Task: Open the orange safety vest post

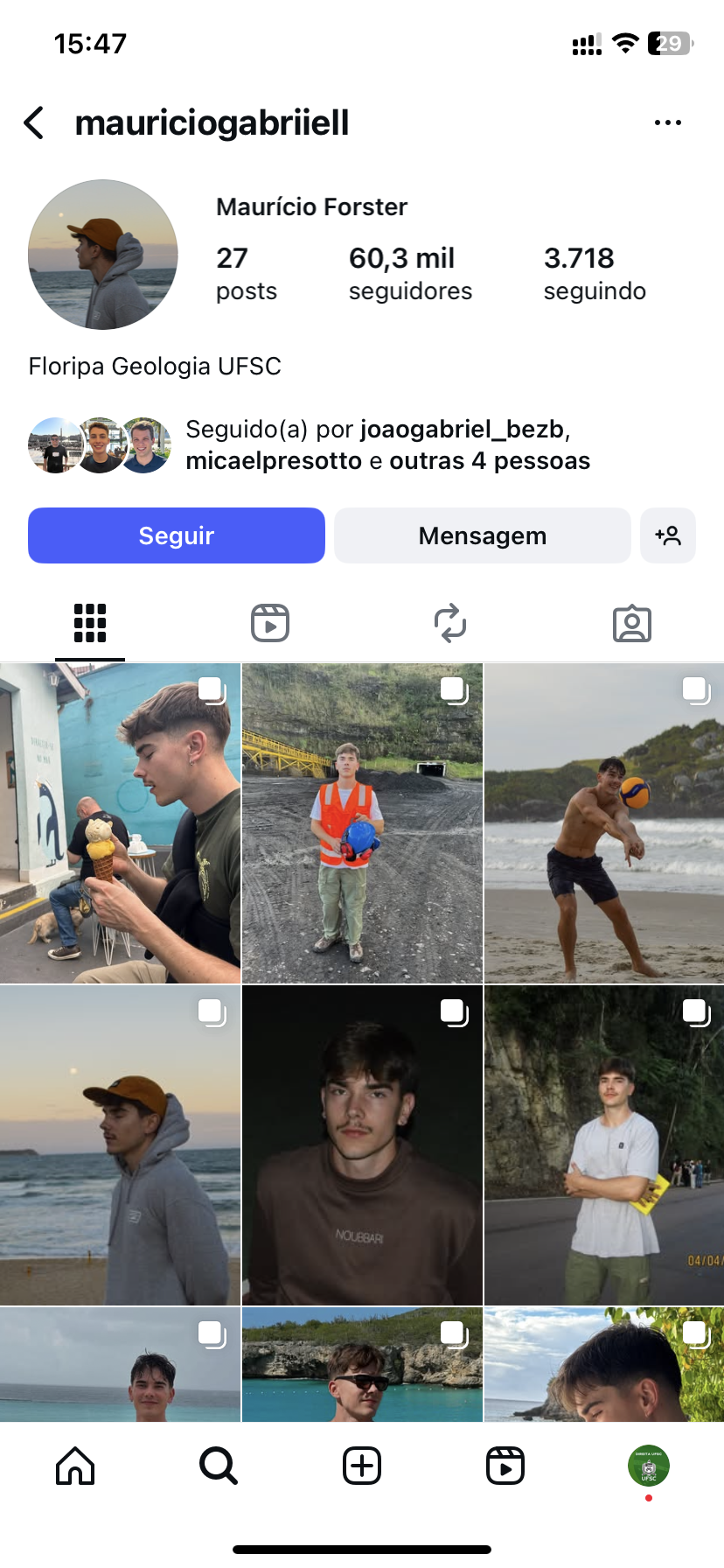Action: coord(362,823)
